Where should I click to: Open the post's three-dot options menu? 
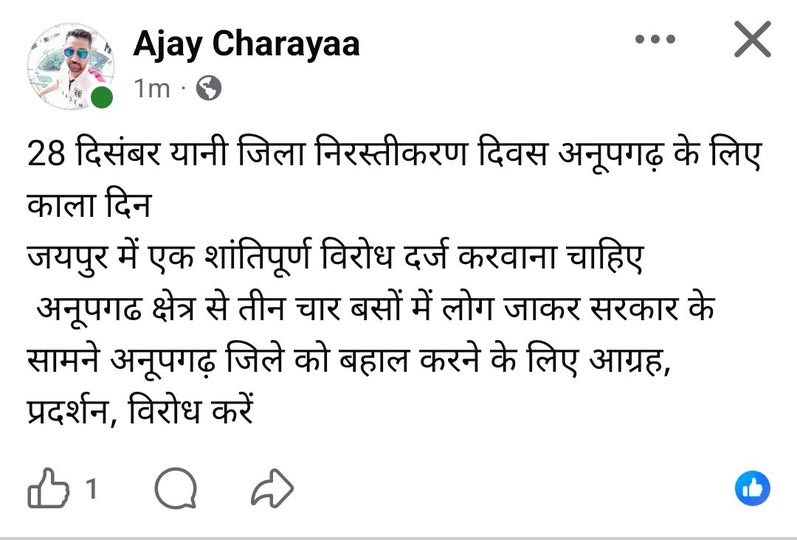[656, 40]
